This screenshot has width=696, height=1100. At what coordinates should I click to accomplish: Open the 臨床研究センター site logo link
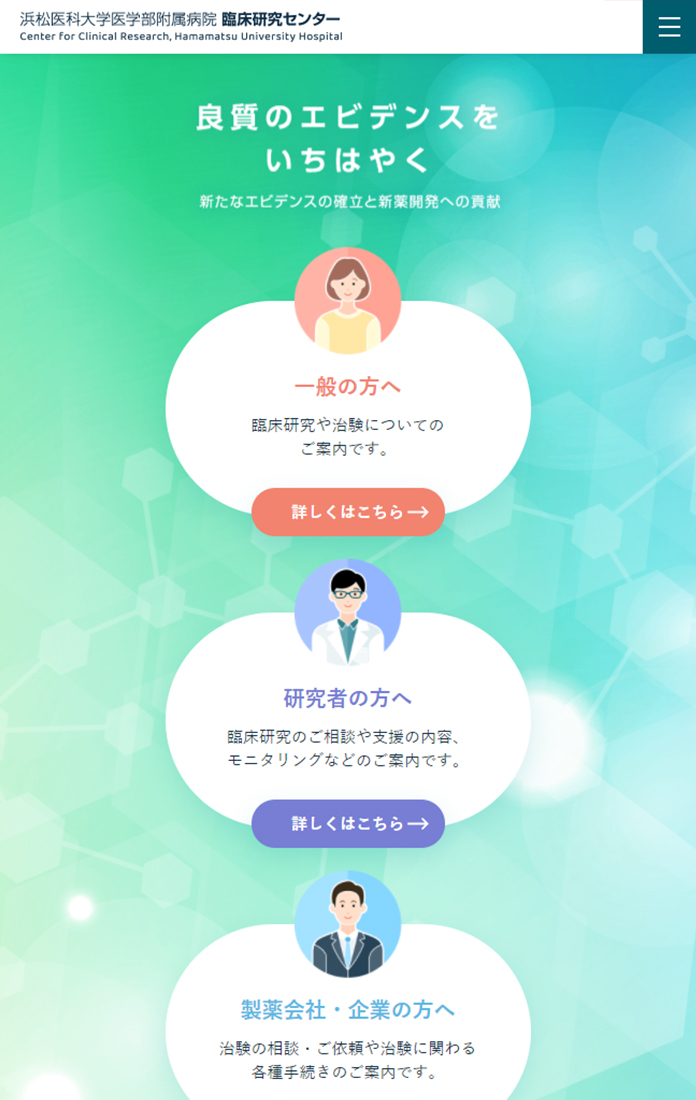181,27
